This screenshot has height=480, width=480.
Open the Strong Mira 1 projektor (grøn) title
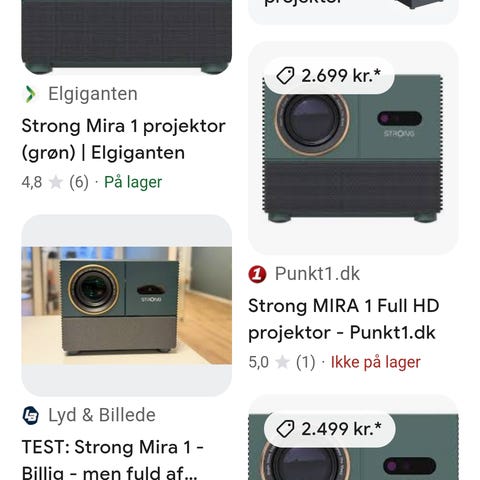[123, 139]
